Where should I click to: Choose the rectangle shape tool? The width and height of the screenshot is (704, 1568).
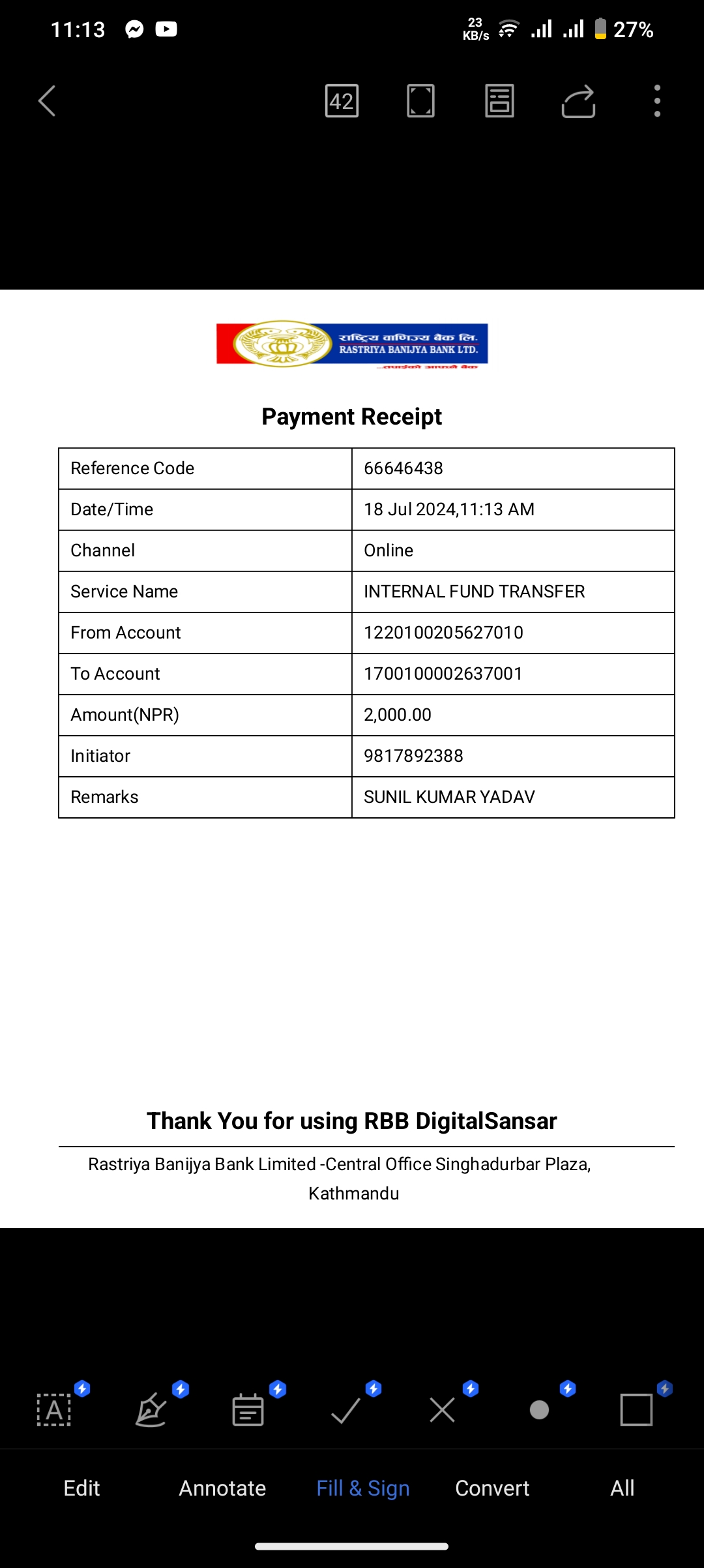636,1410
